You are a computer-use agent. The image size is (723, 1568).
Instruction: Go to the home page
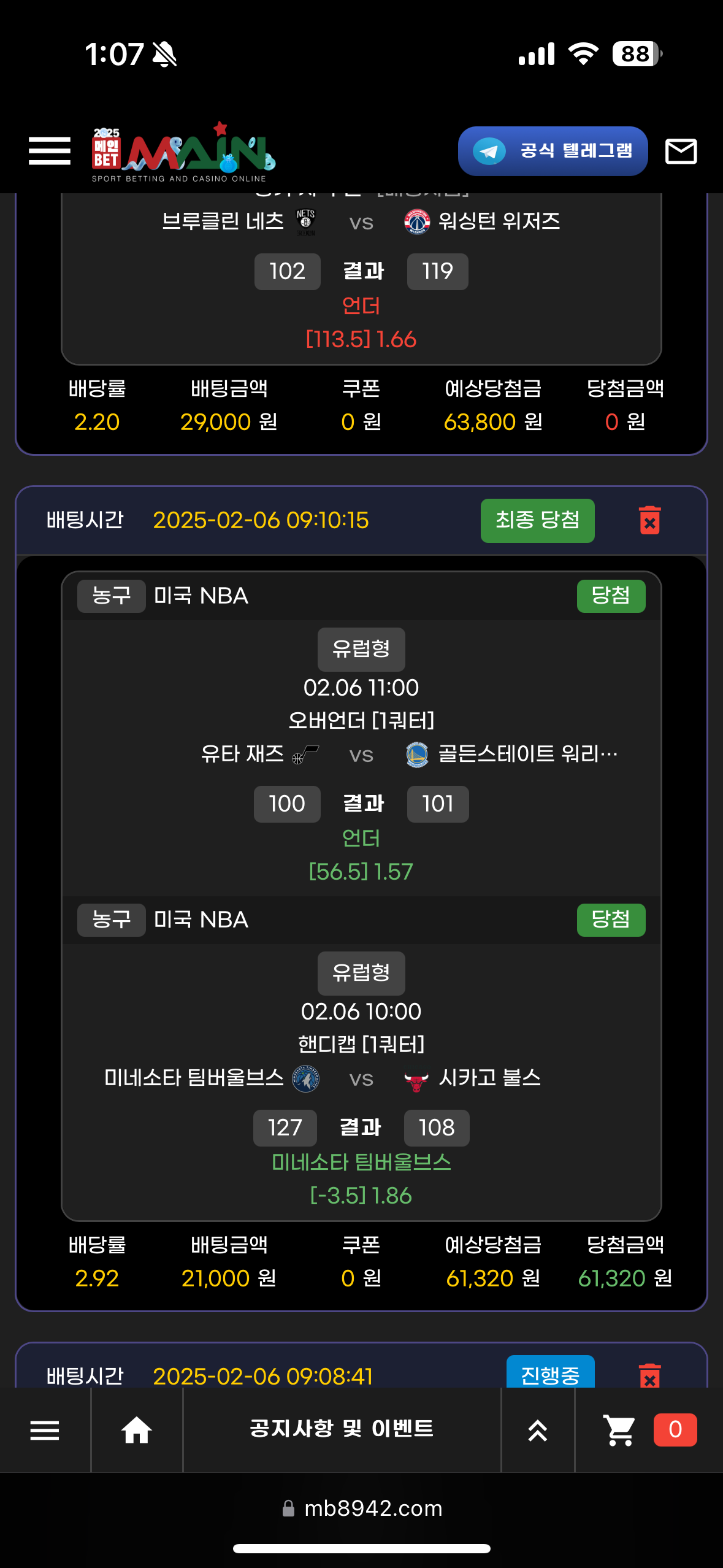(x=136, y=1430)
